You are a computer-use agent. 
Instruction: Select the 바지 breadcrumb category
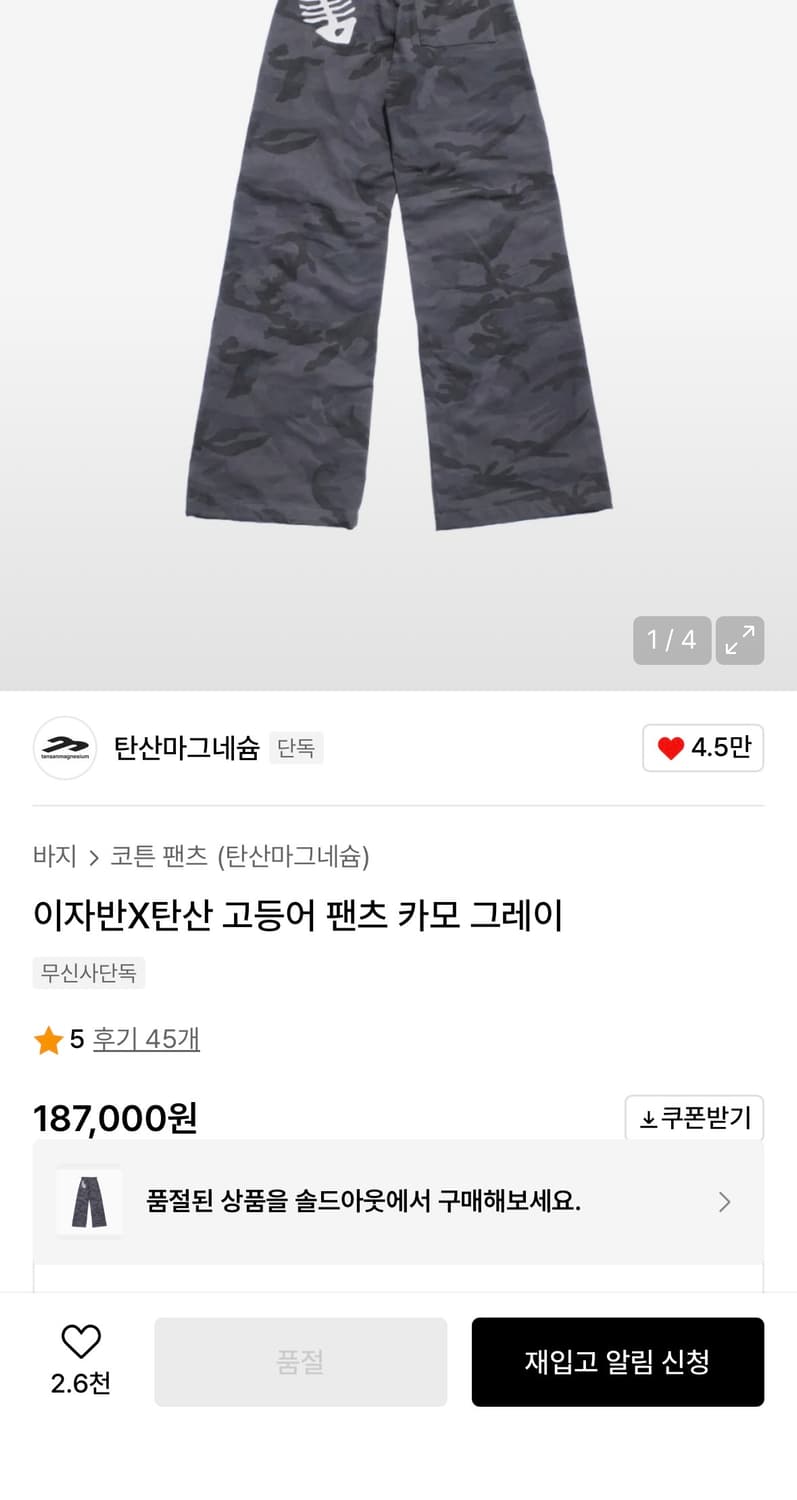[55, 857]
